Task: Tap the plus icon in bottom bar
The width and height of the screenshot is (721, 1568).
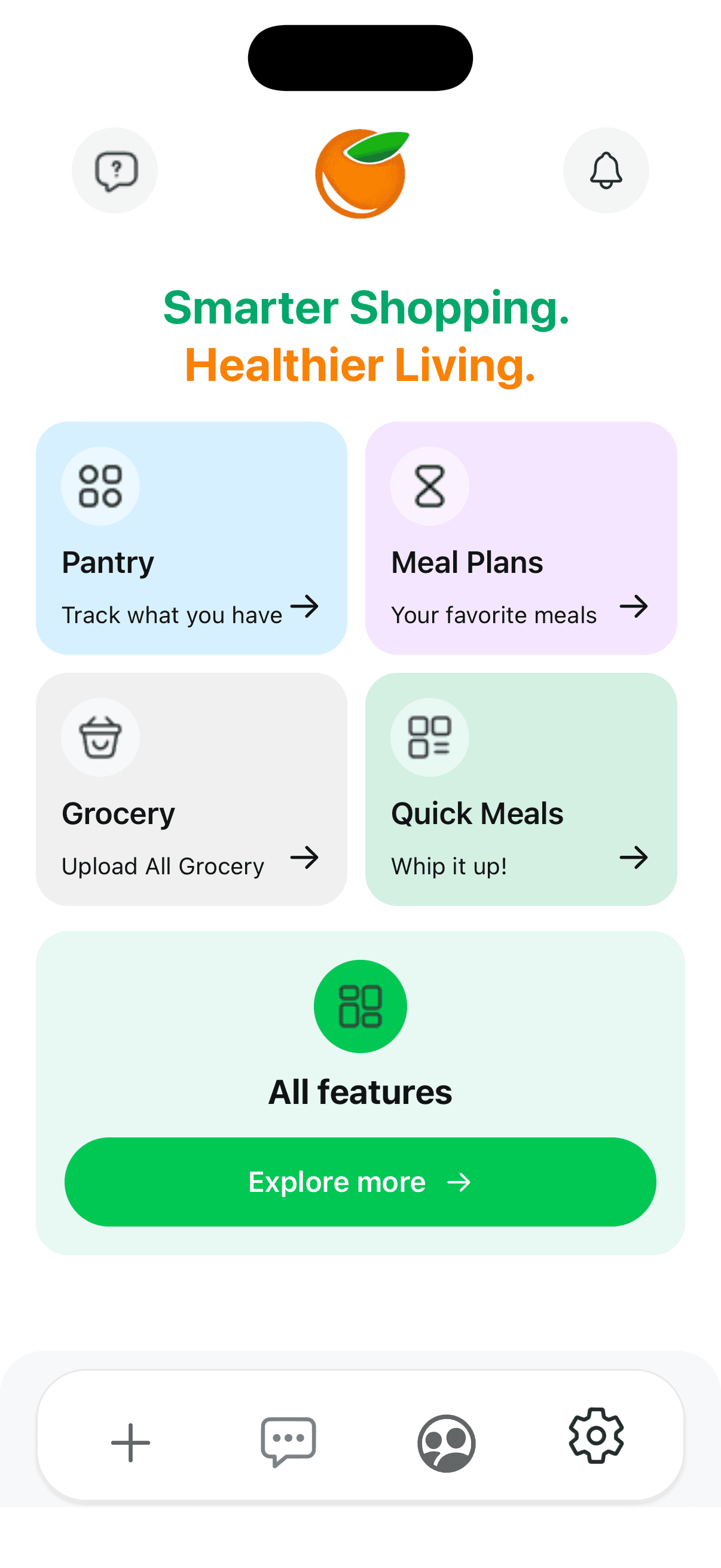Action: coord(130,1442)
